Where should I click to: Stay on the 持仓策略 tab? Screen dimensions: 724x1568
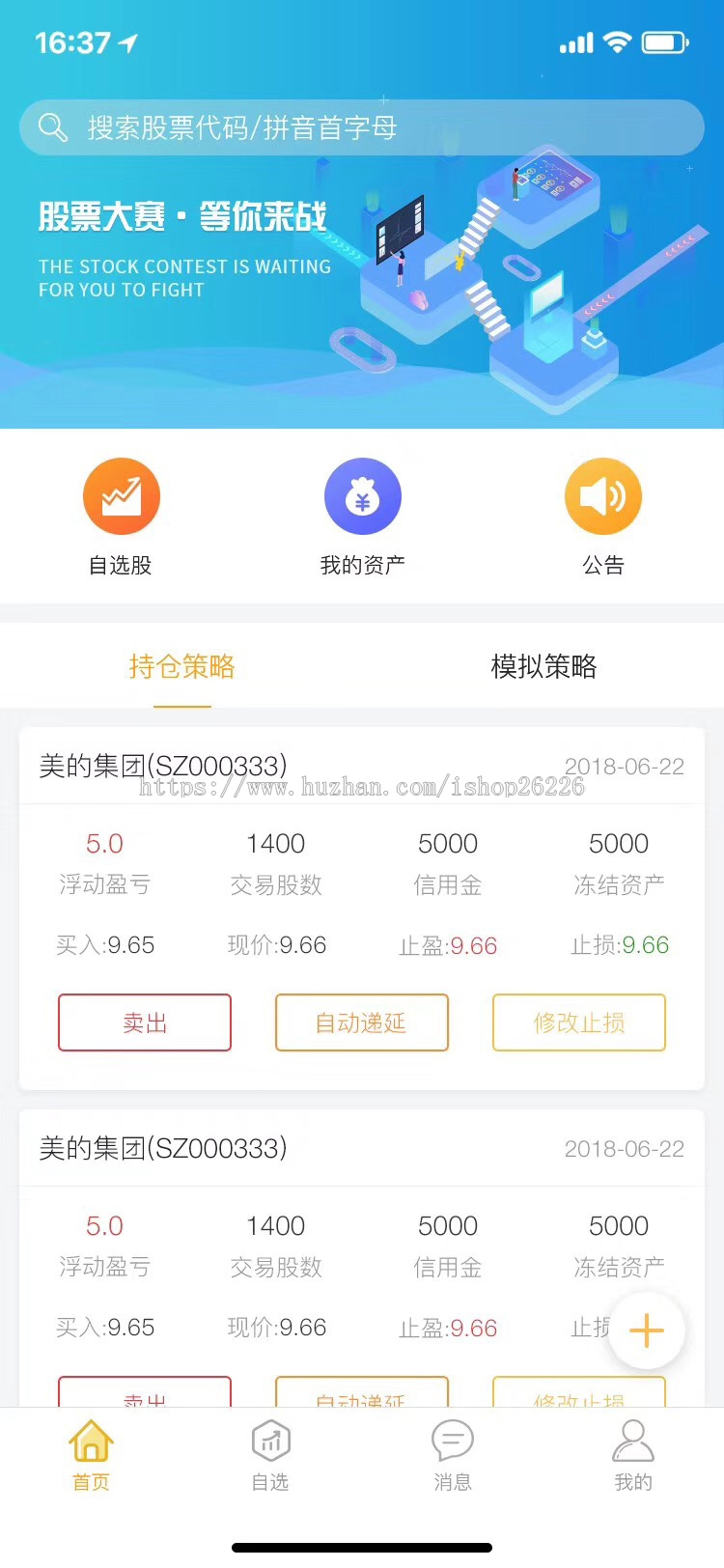tap(181, 666)
